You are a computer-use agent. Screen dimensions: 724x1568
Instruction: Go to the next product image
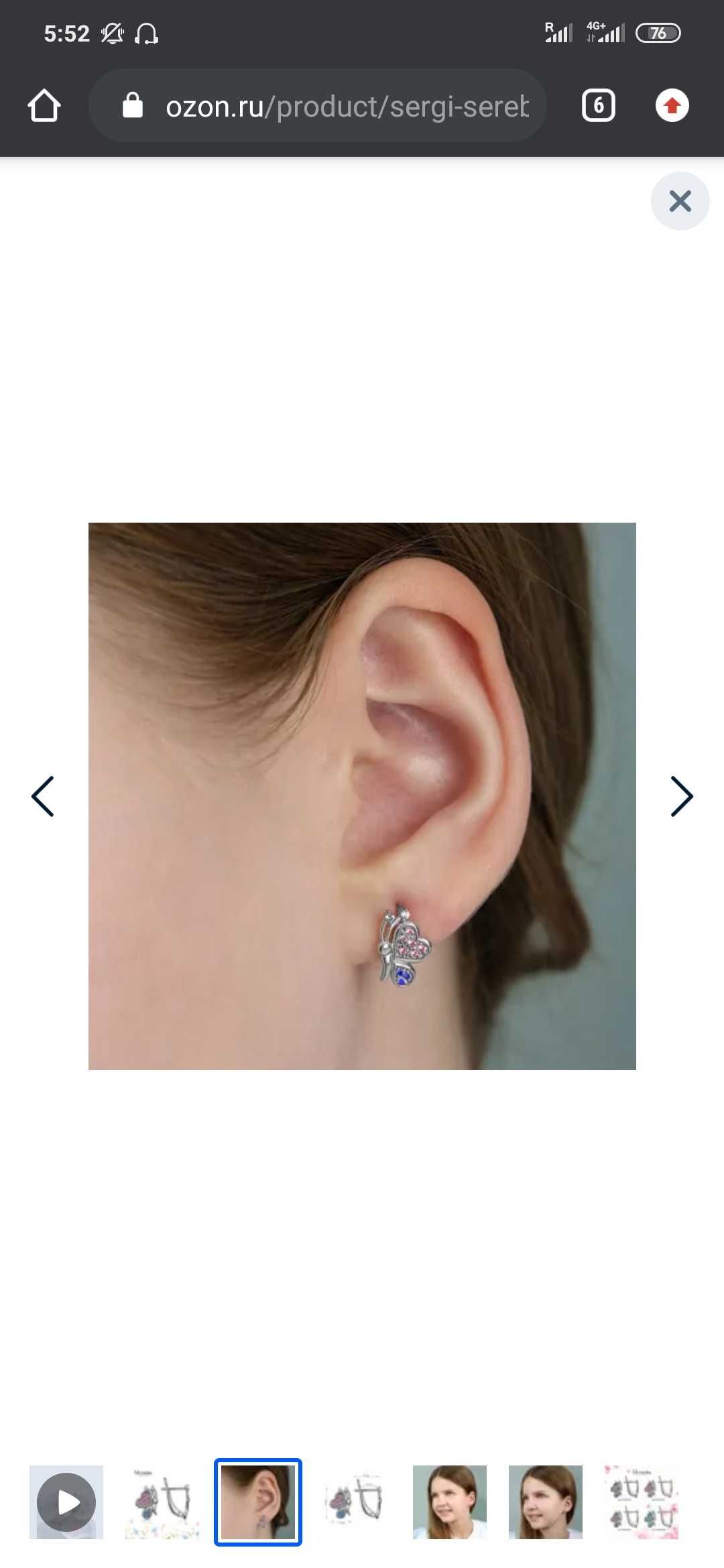coord(681,796)
